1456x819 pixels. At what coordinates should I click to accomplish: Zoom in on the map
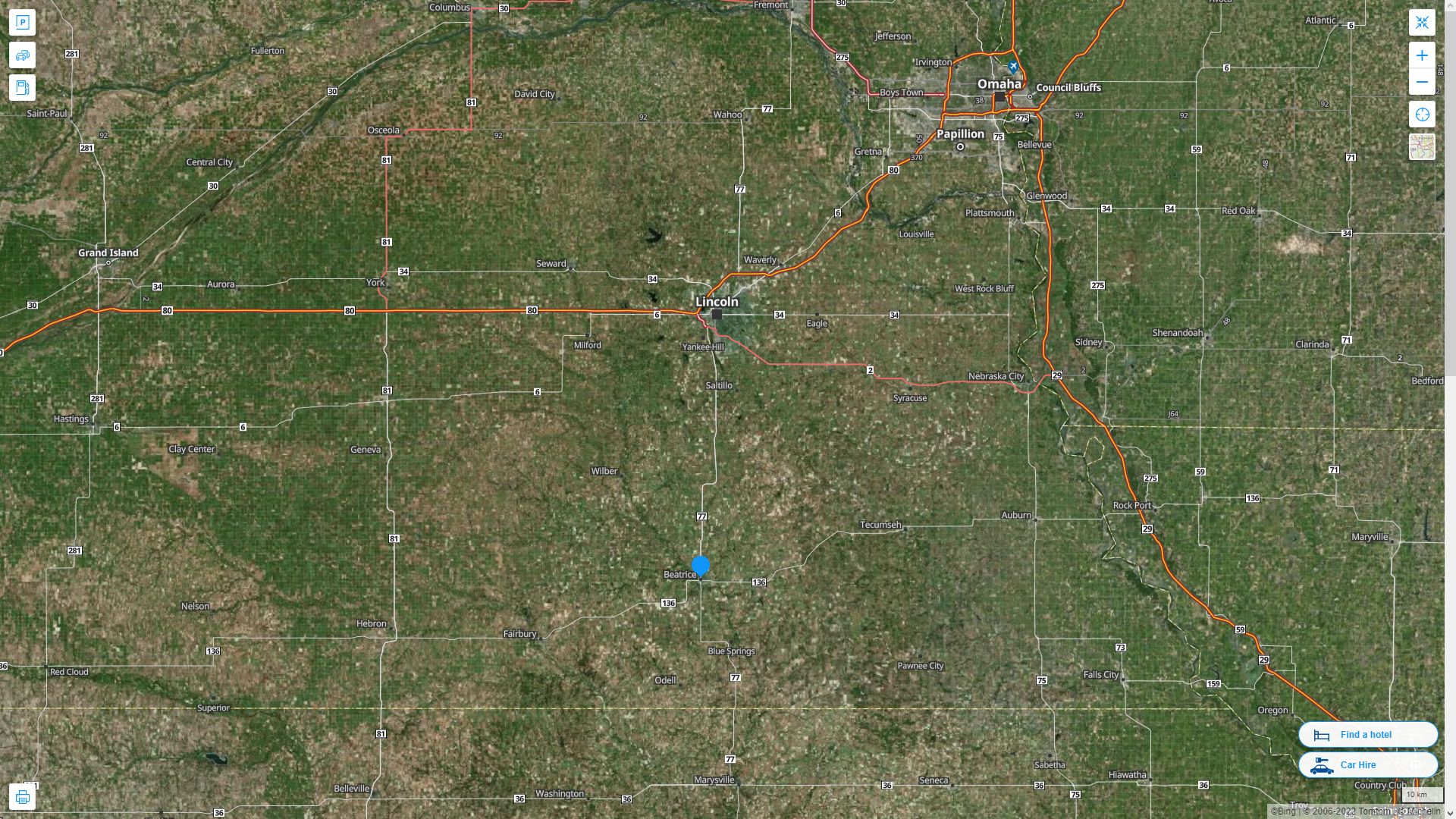[x=1422, y=55]
